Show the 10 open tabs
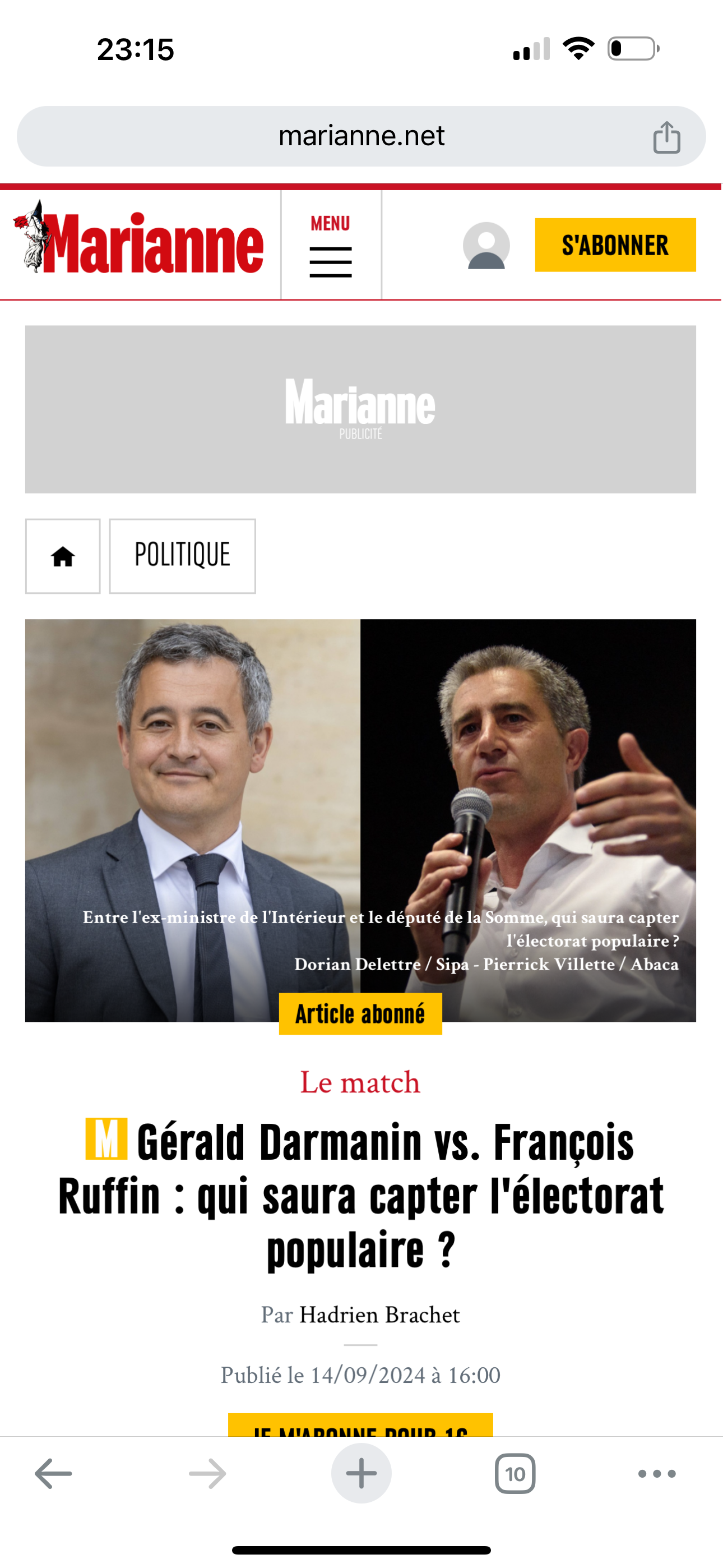 (x=515, y=1474)
